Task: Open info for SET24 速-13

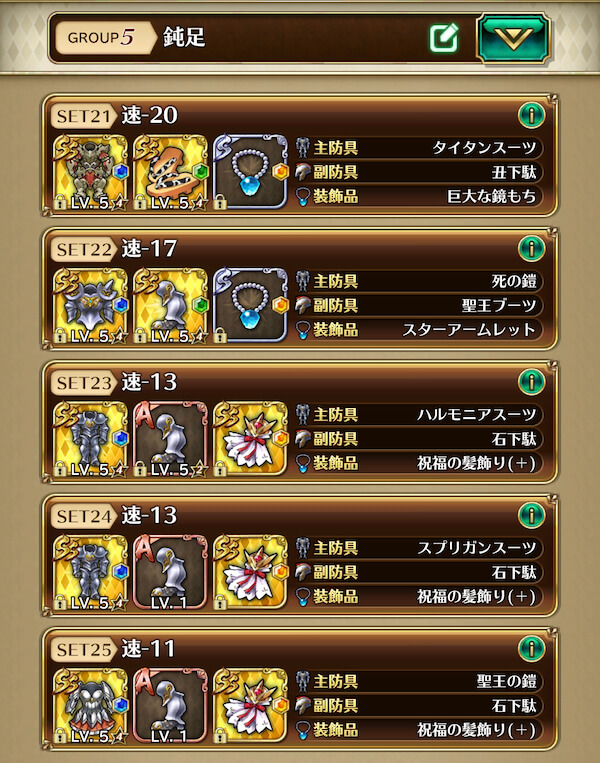Action: pyautogui.click(x=531, y=515)
